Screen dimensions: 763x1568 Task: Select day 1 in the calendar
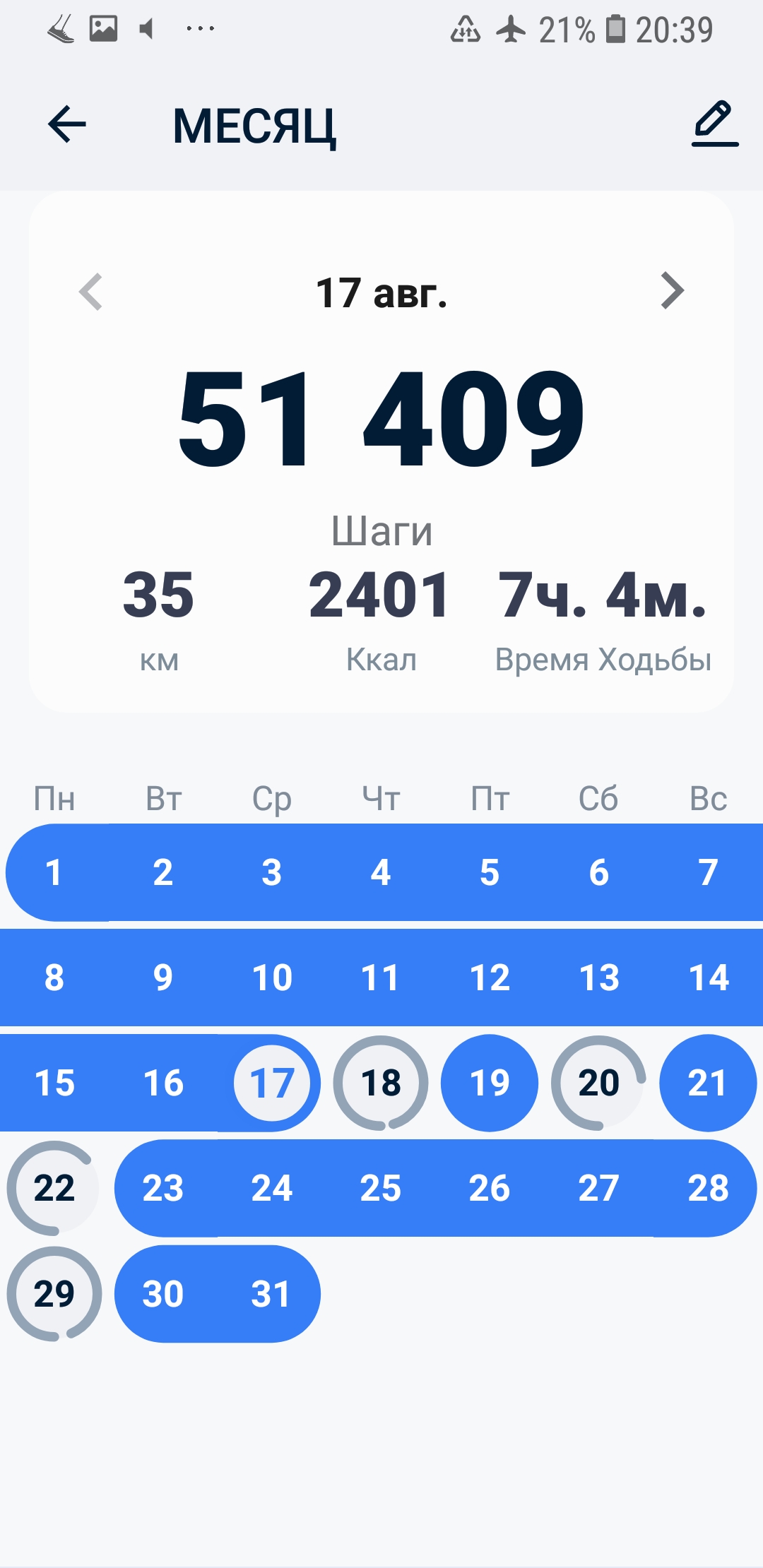[54, 872]
